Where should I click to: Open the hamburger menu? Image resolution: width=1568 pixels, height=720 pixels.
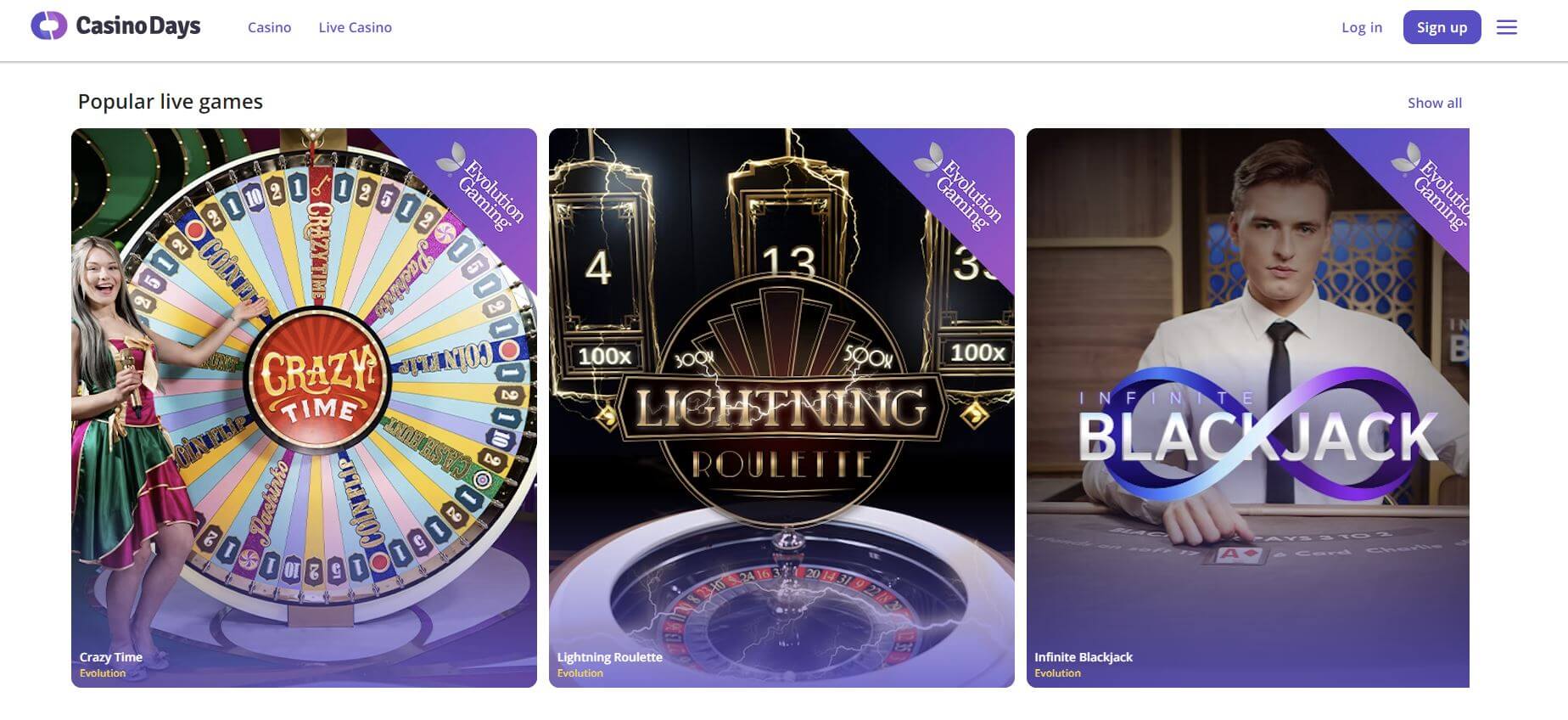pyautogui.click(x=1506, y=27)
